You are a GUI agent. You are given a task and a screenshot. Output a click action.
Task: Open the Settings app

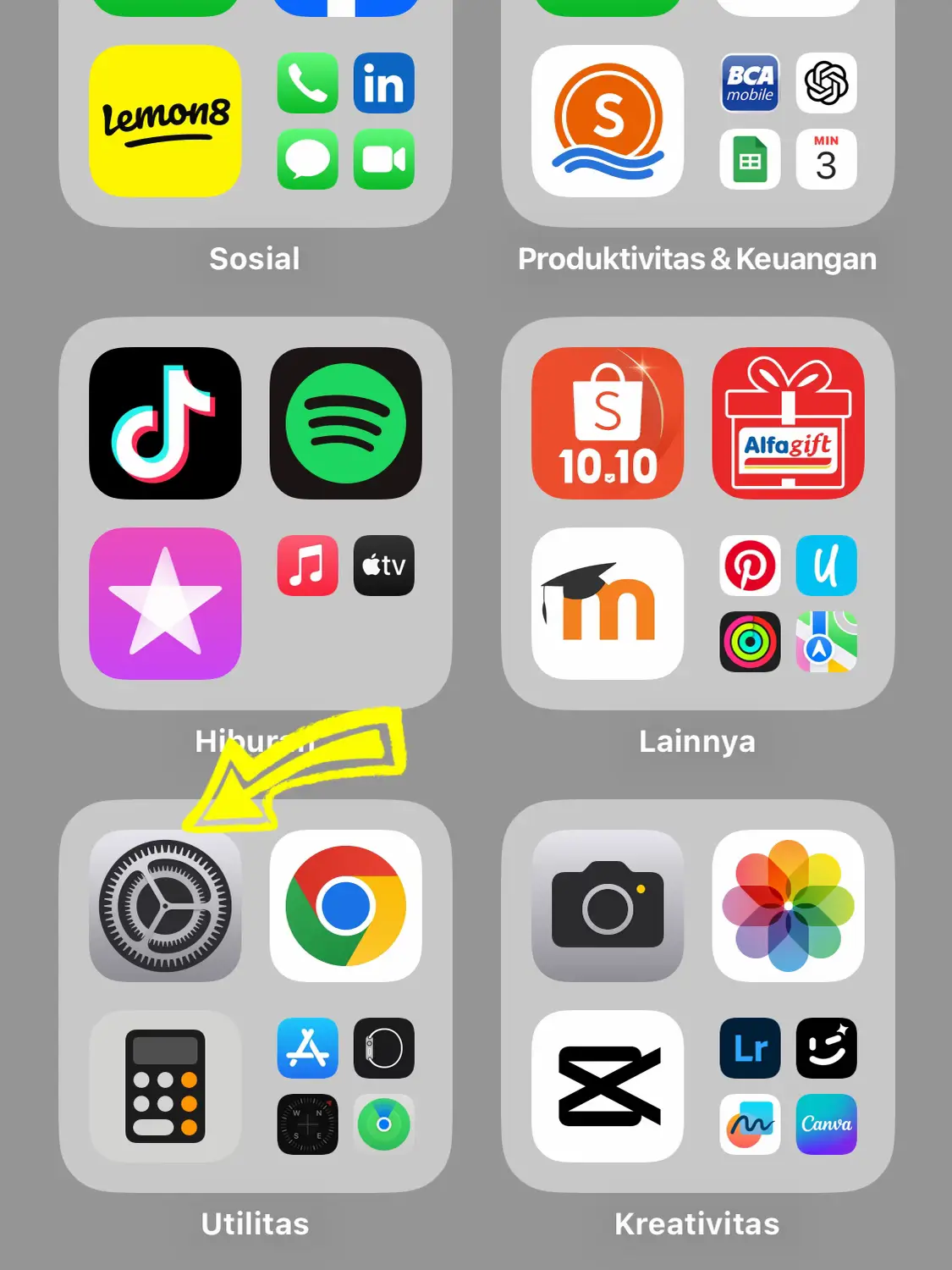pyautogui.click(x=165, y=905)
